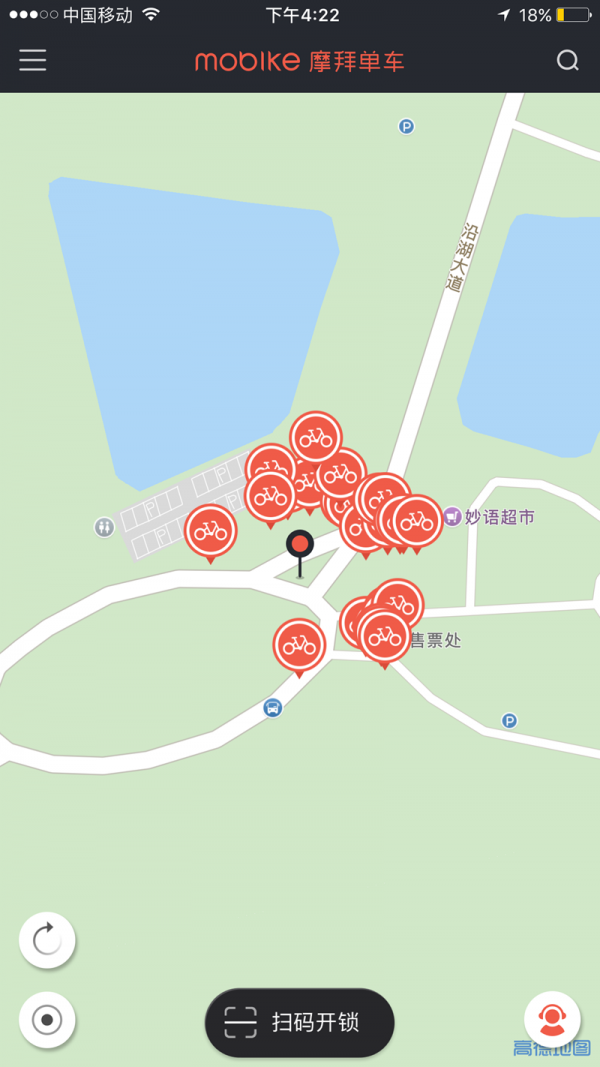This screenshot has height=1067, width=600.
Task: Select bike marker next to 售票处
Action: (385, 636)
